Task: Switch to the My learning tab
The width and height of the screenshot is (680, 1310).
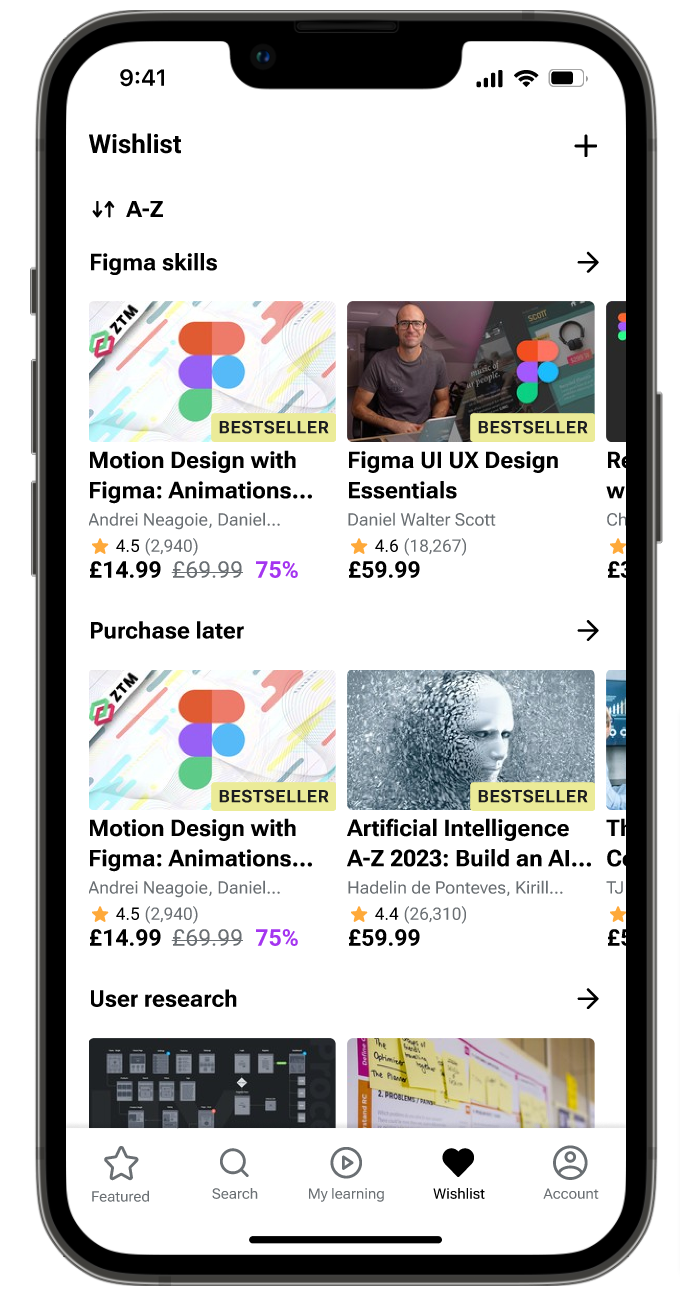Action: click(x=346, y=1174)
